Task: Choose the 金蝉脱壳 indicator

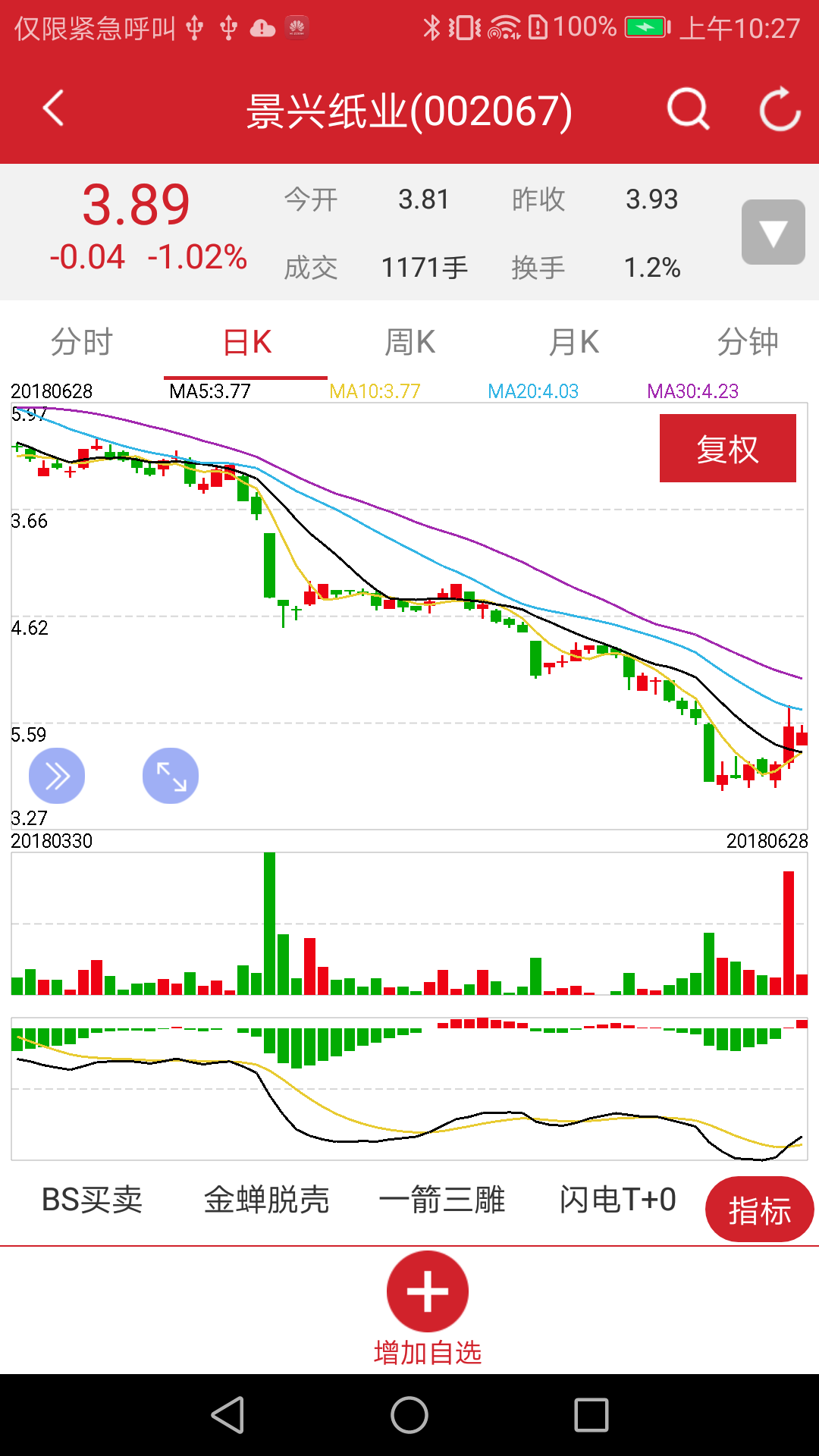Action: [266, 1200]
